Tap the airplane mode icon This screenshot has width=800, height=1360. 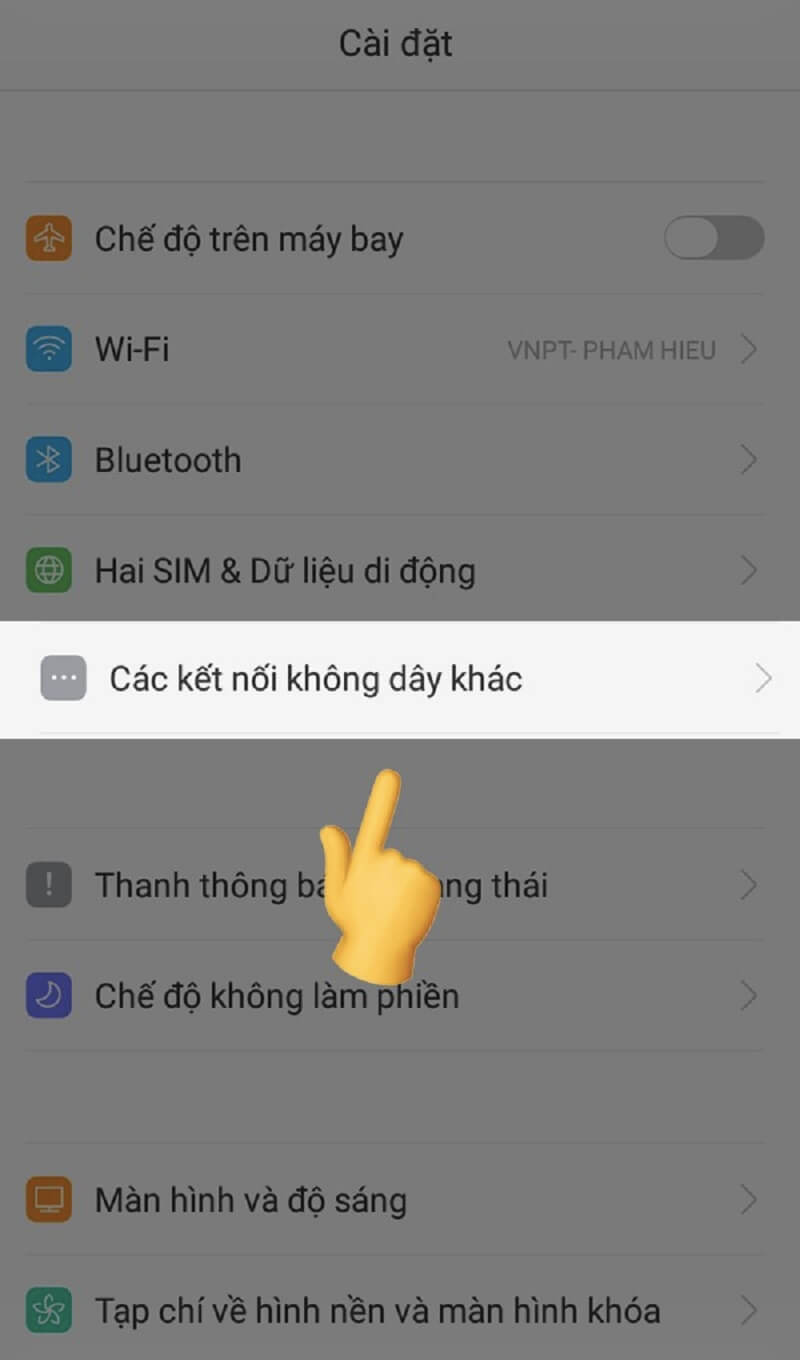click(x=48, y=239)
